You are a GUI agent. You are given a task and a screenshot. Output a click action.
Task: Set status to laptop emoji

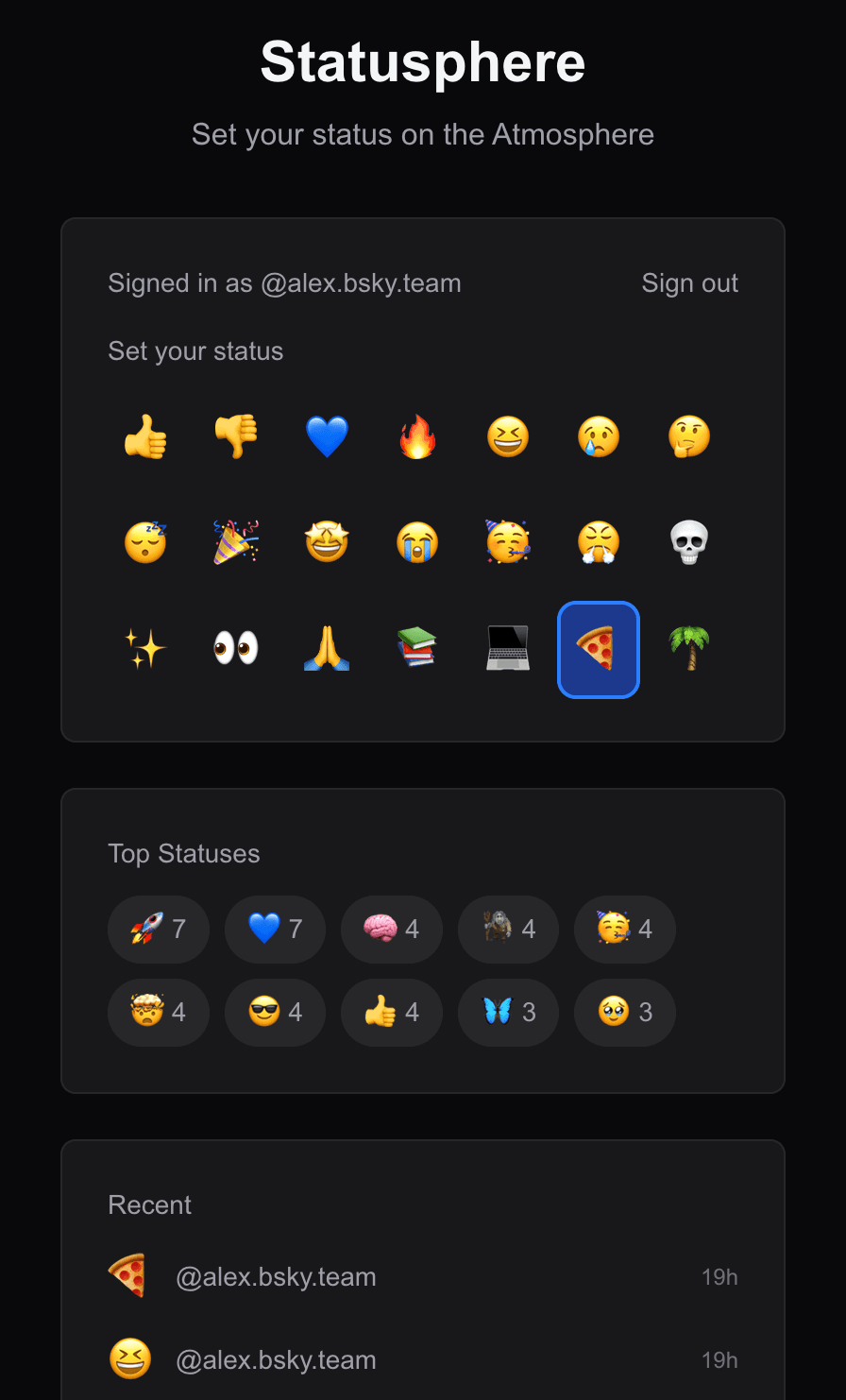508,649
